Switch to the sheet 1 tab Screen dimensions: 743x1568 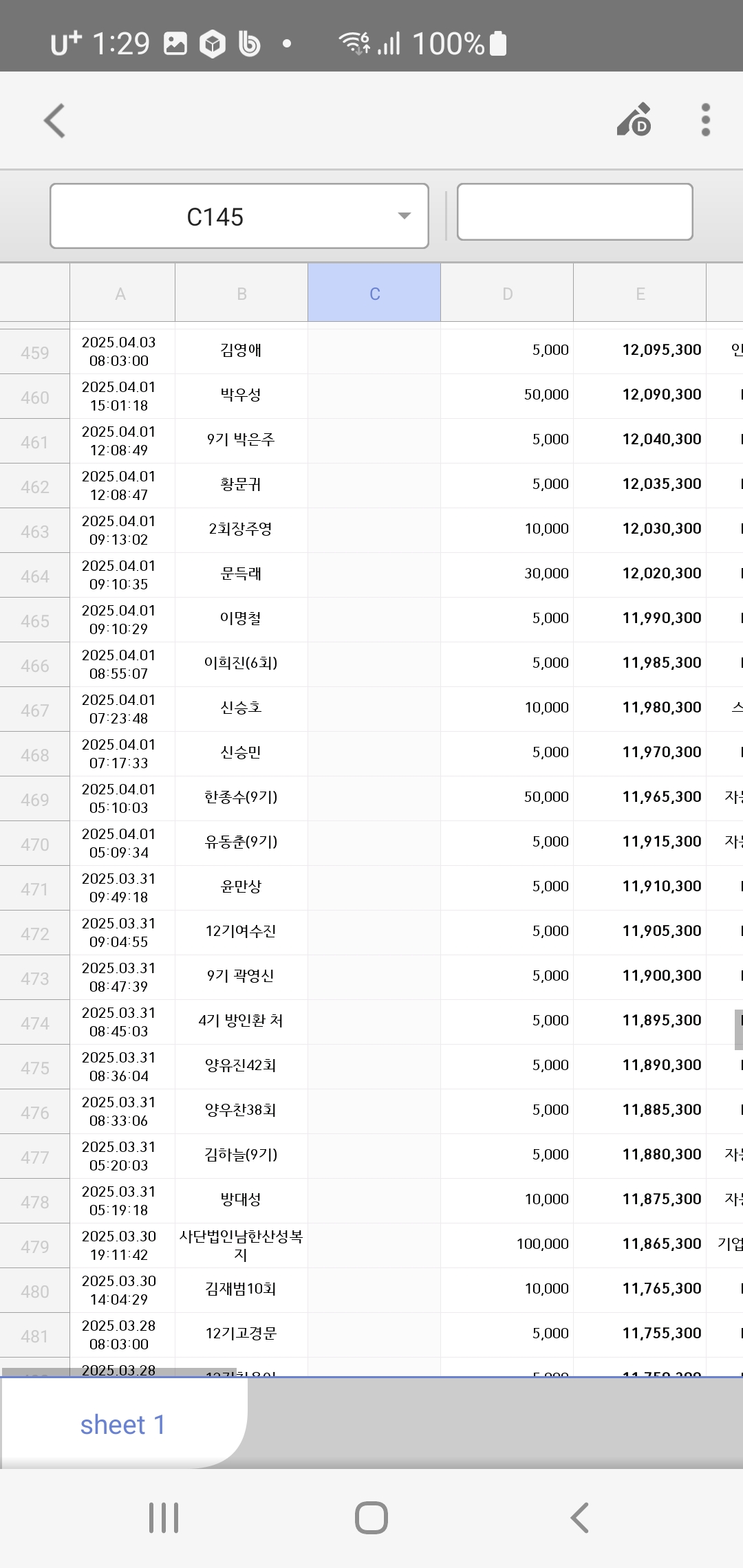122,1425
